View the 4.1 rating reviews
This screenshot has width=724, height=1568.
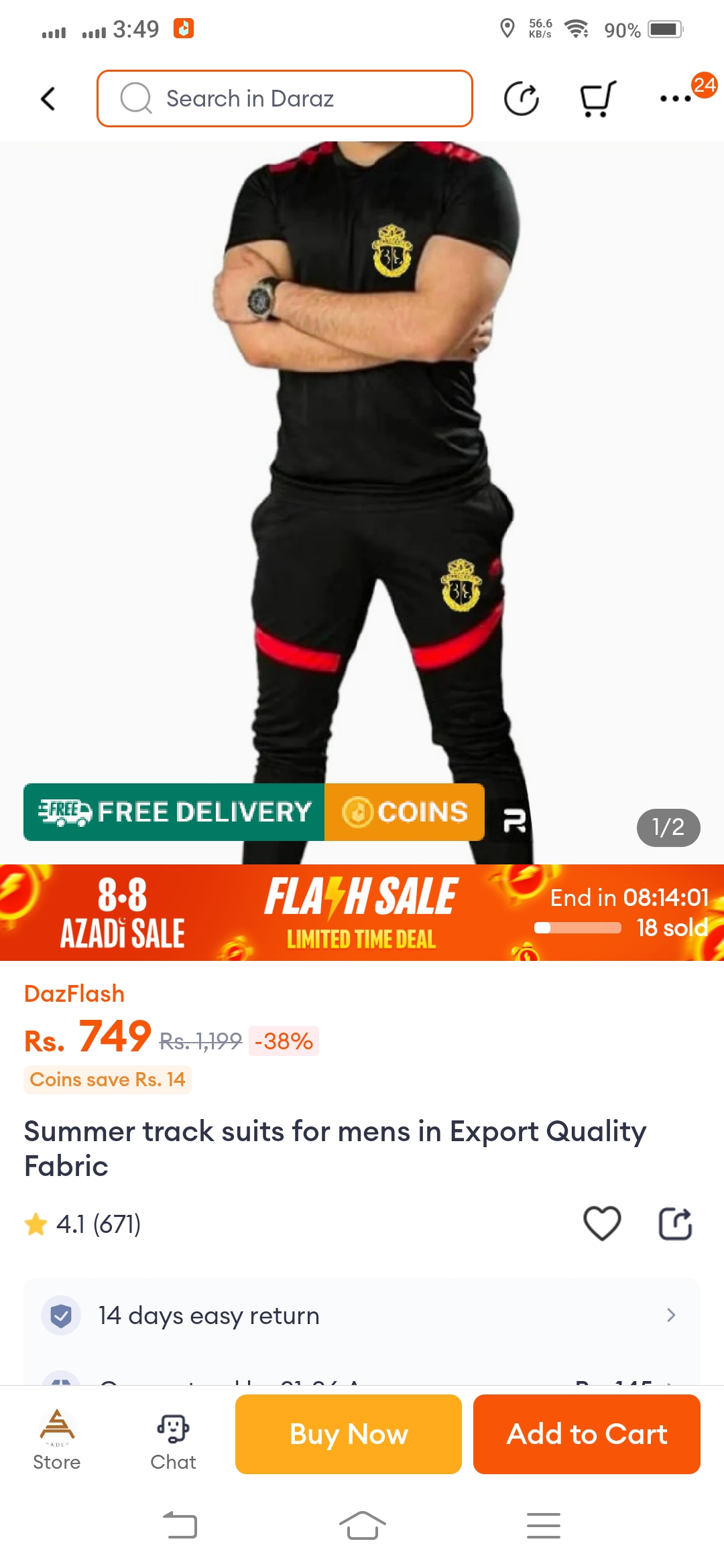tap(83, 1224)
